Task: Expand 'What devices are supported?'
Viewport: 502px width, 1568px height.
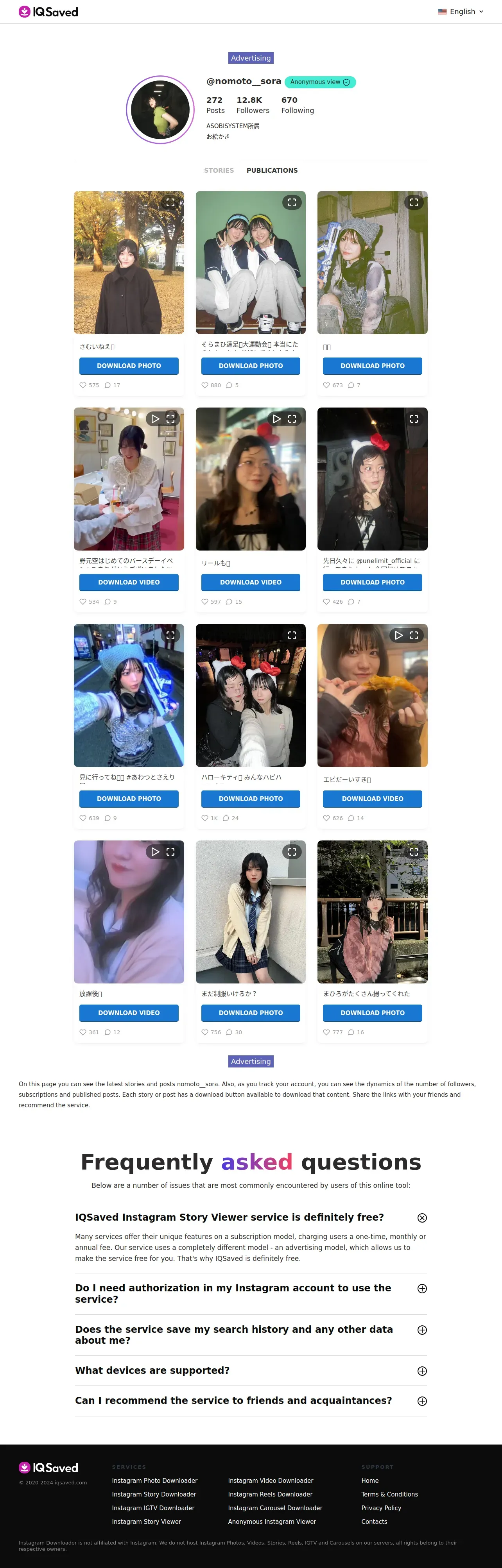Action: click(421, 1371)
